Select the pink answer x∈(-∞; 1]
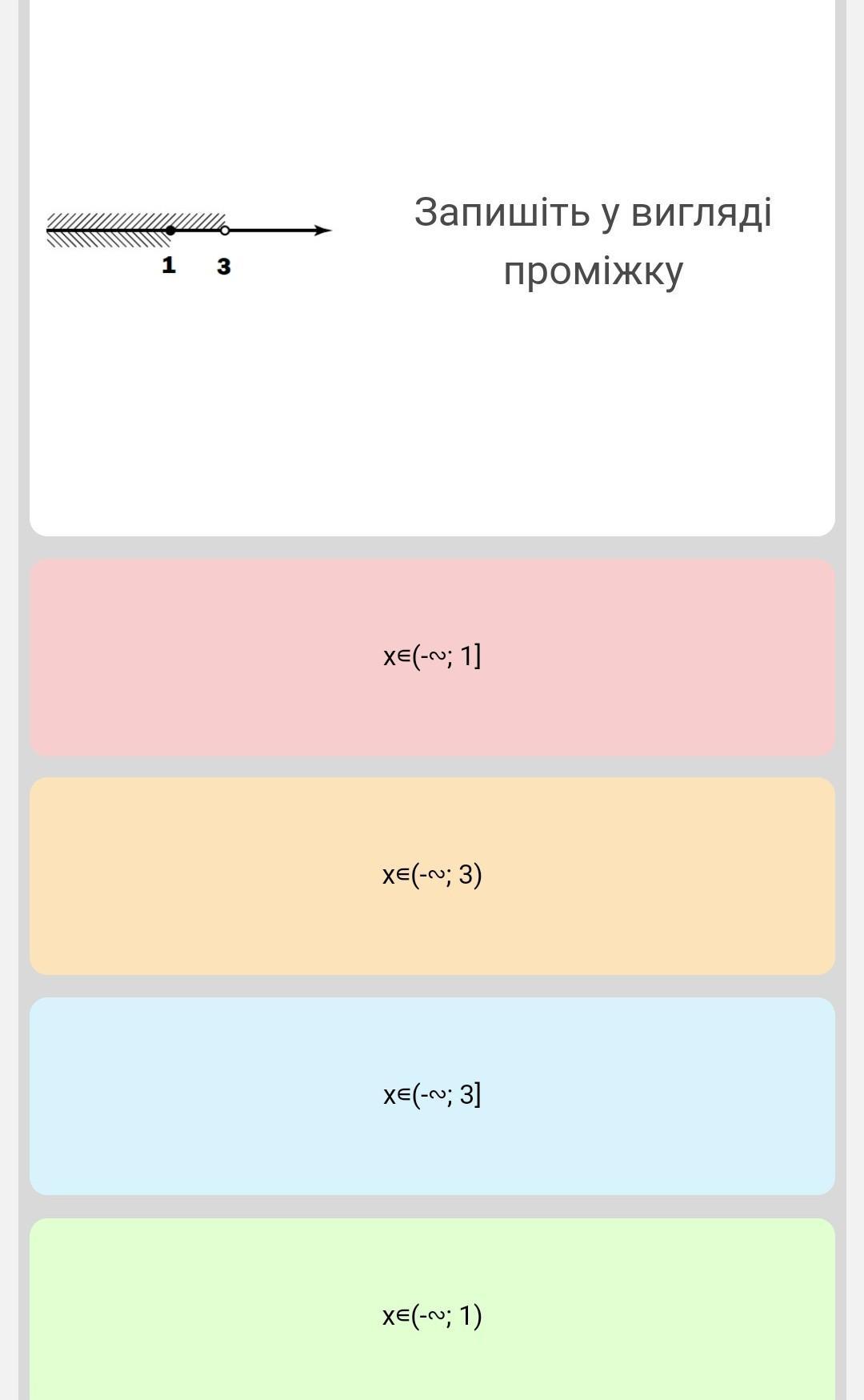The width and height of the screenshot is (864, 1400). click(x=432, y=657)
